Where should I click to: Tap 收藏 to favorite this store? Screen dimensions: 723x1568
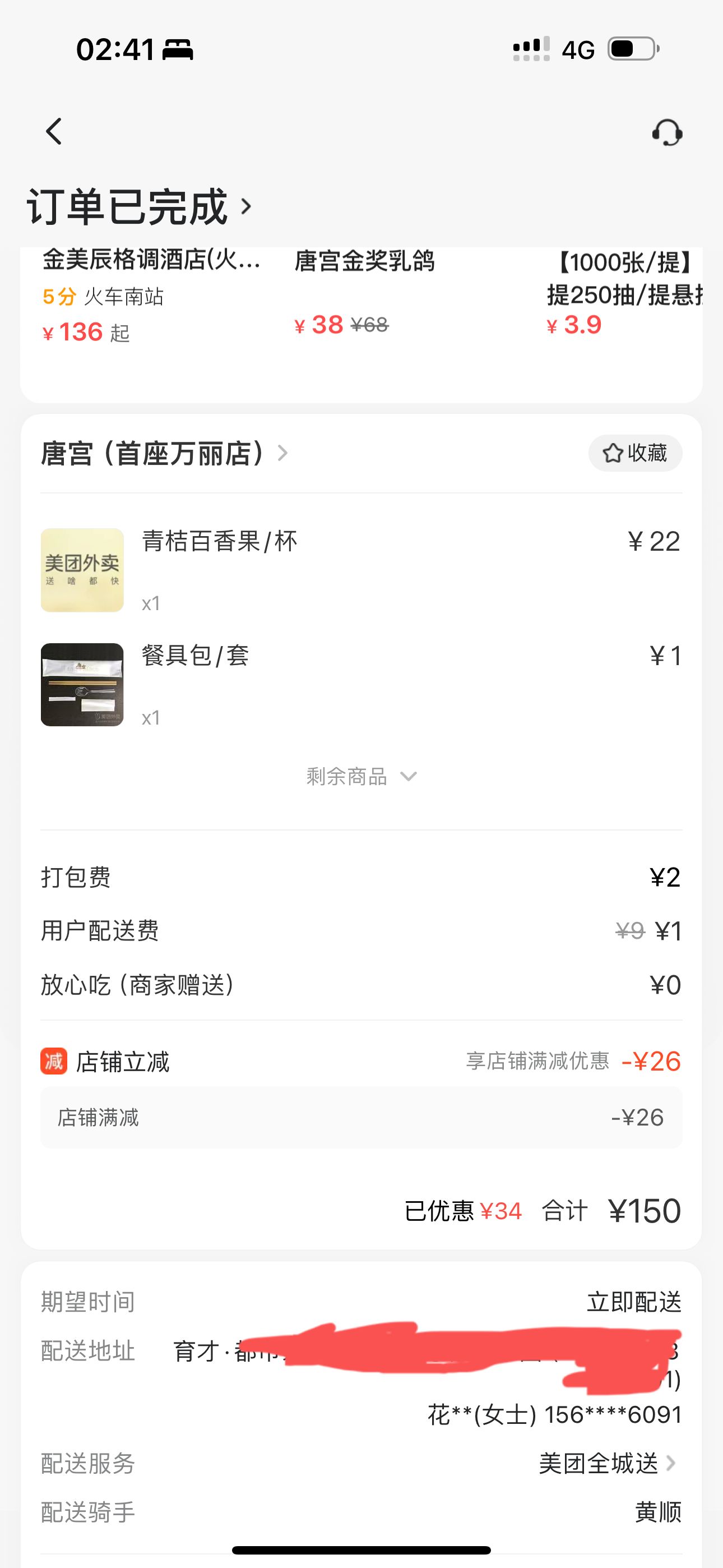[635, 454]
